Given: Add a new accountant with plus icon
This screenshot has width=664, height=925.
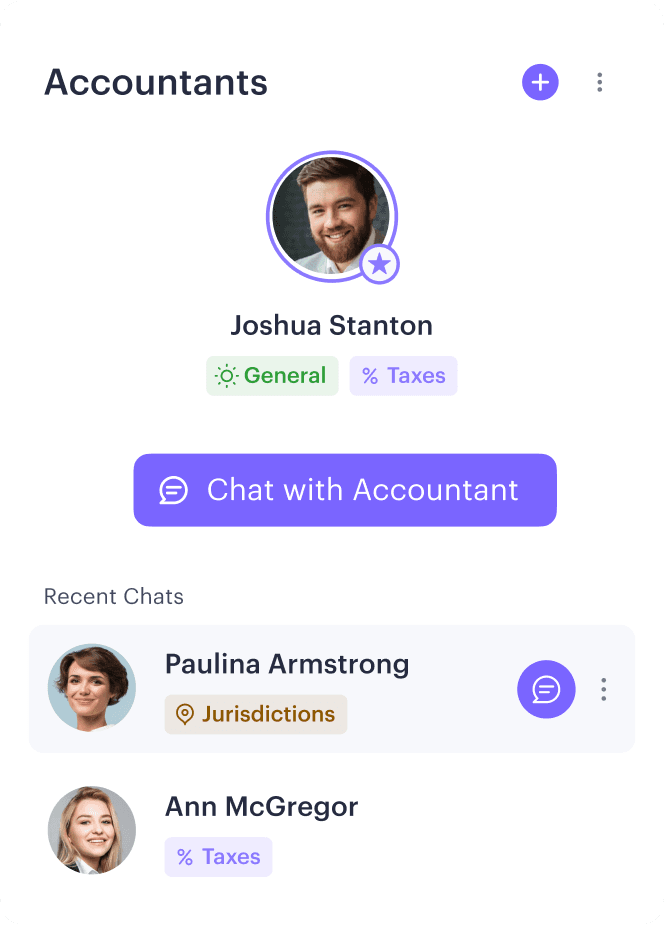Looking at the screenshot, I should (540, 82).
